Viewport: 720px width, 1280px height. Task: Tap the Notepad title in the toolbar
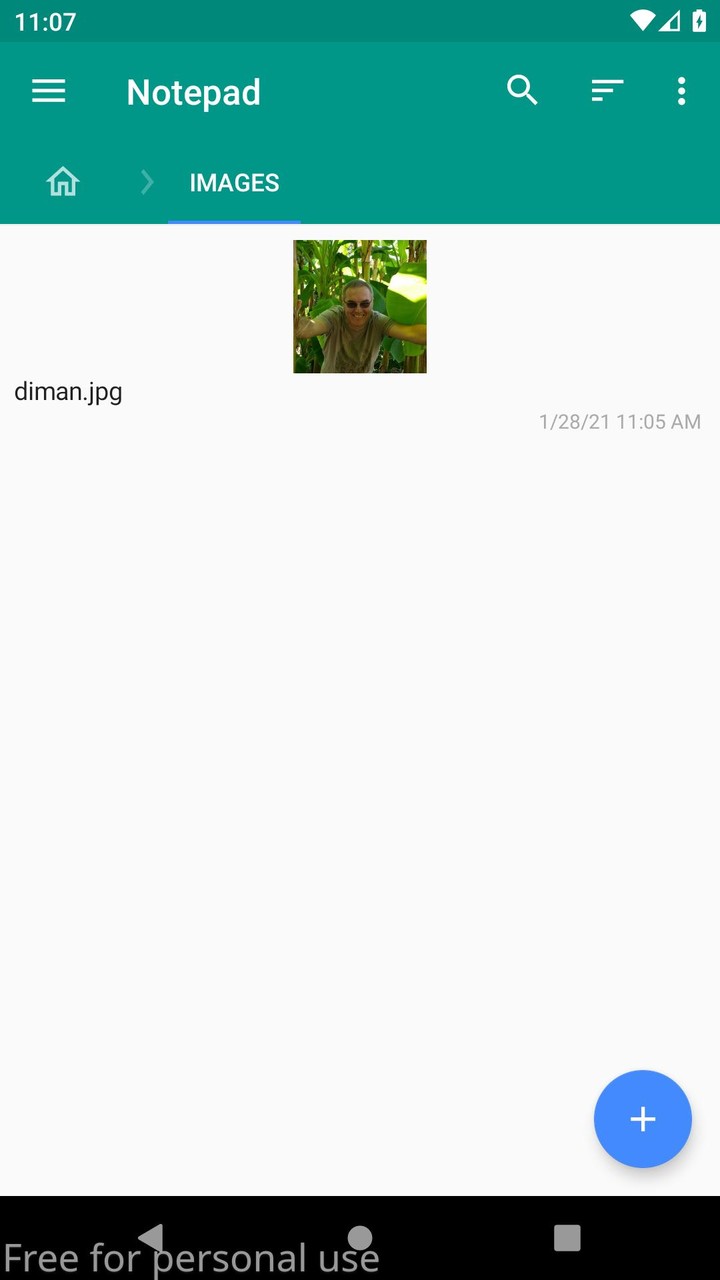pyautogui.click(x=193, y=92)
